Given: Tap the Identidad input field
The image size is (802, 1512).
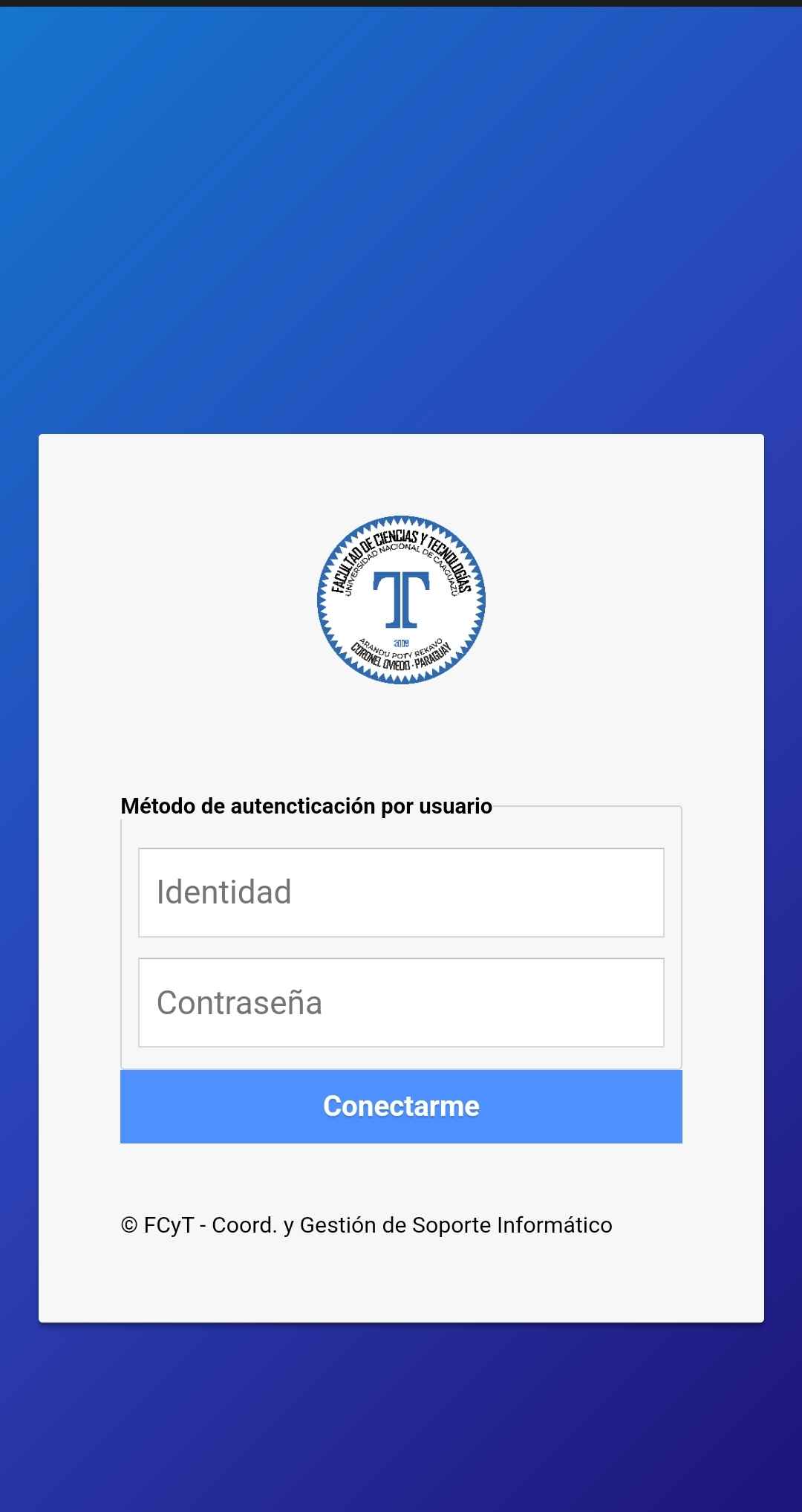Looking at the screenshot, I should click(401, 892).
